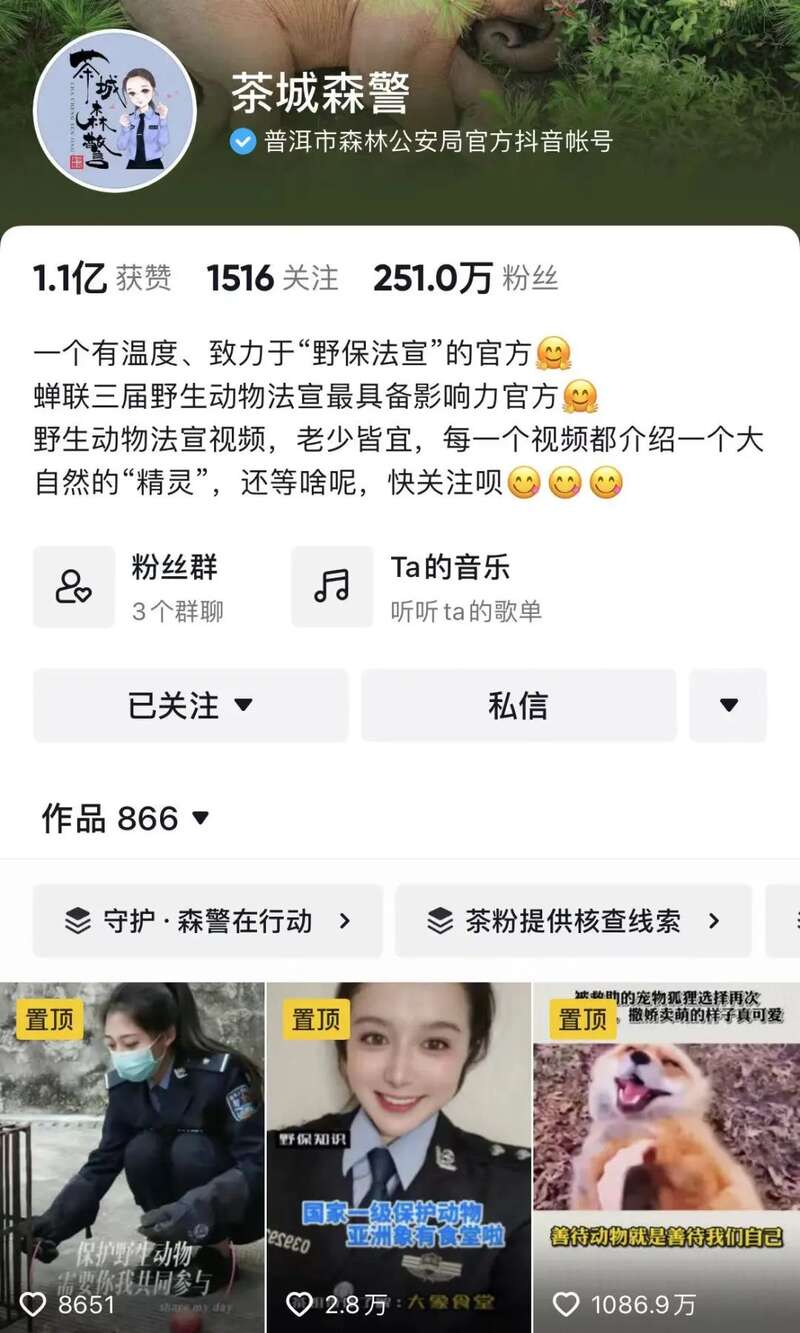View the 1516 关注 following list

tap(272, 278)
